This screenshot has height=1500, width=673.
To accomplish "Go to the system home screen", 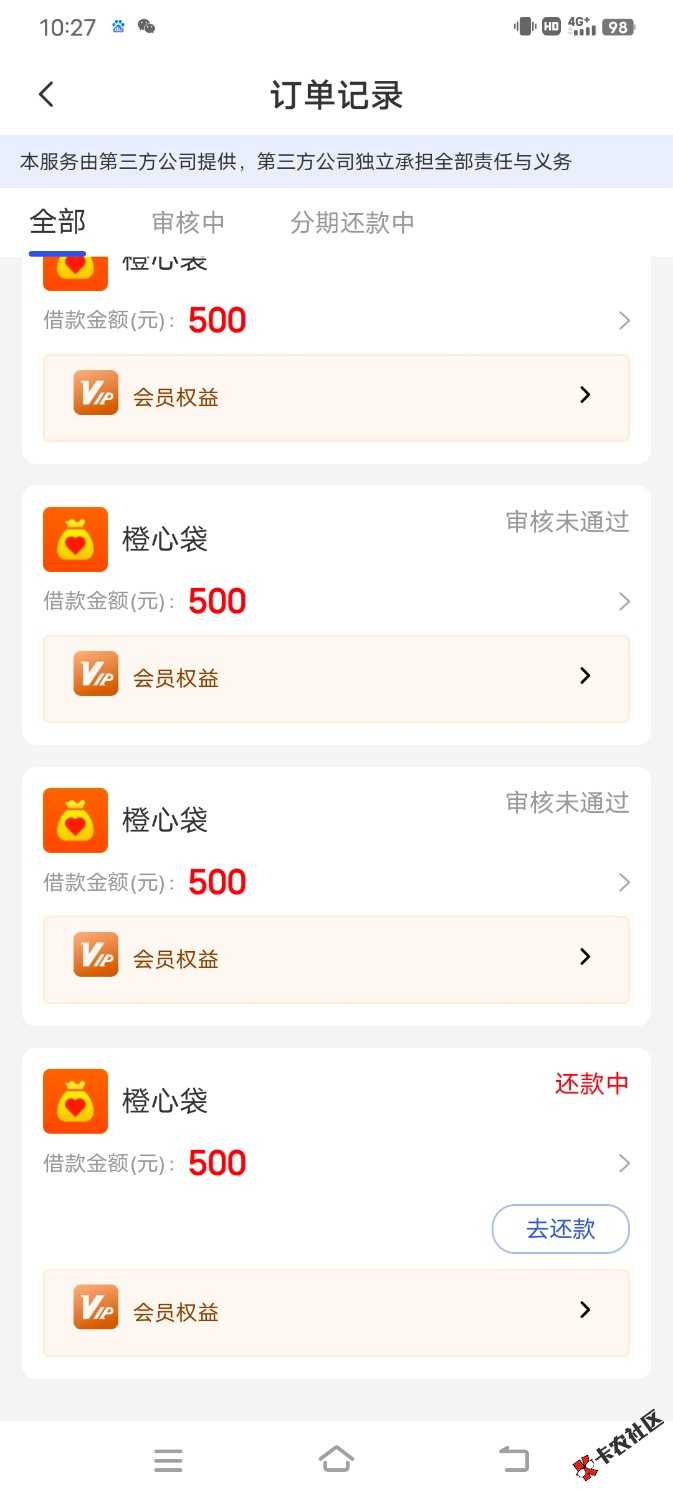I will [x=336, y=1460].
